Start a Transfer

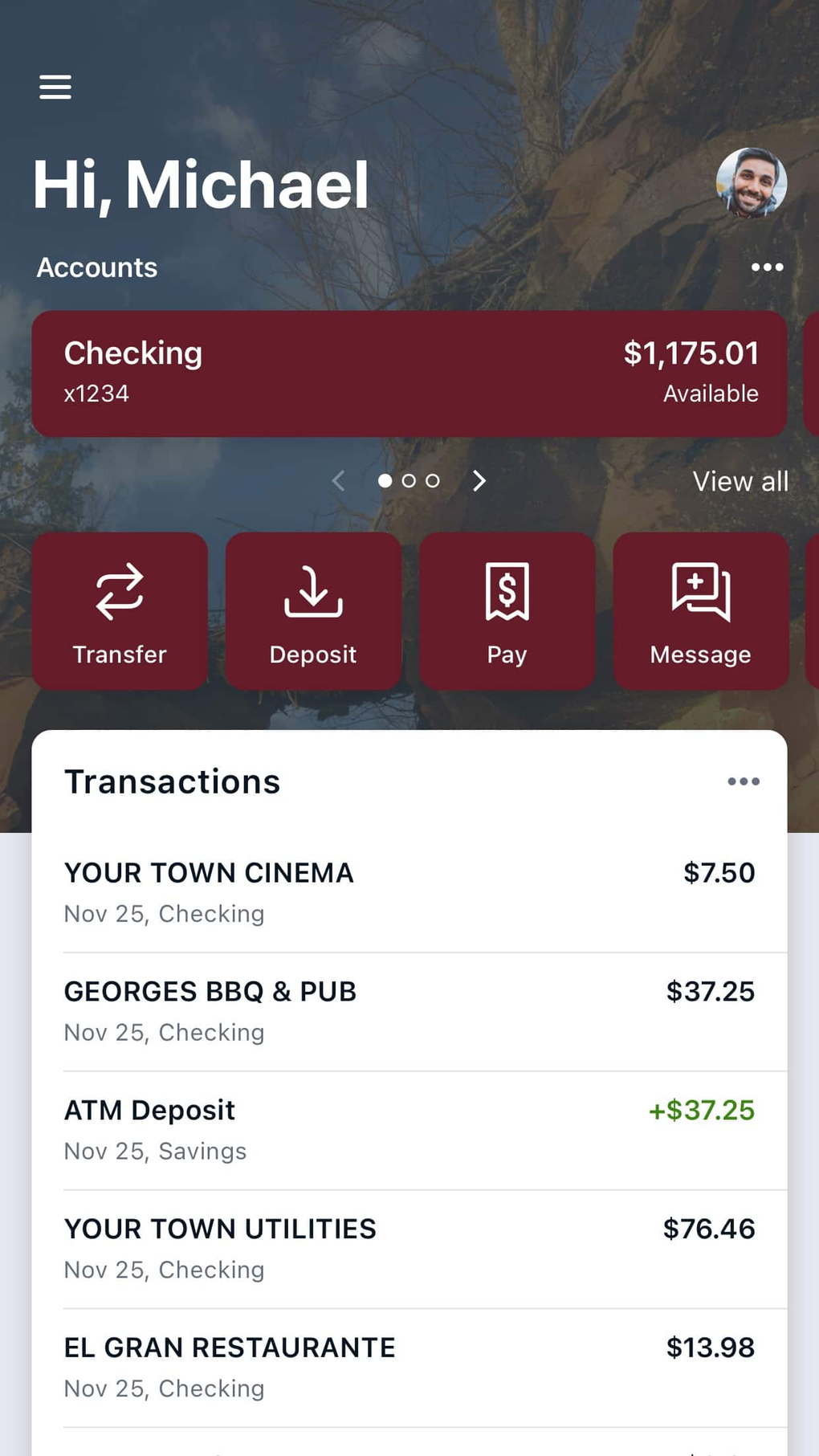pyautogui.click(x=120, y=611)
